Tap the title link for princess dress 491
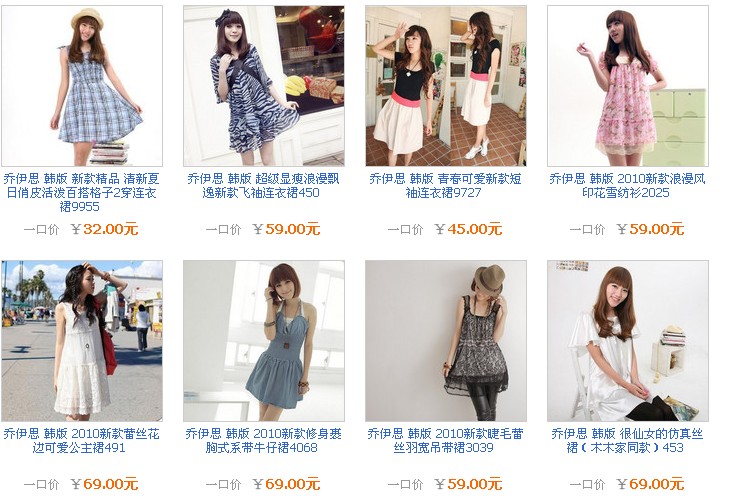The height and width of the screenshot is (502, 738). click(x=80, y=441)
